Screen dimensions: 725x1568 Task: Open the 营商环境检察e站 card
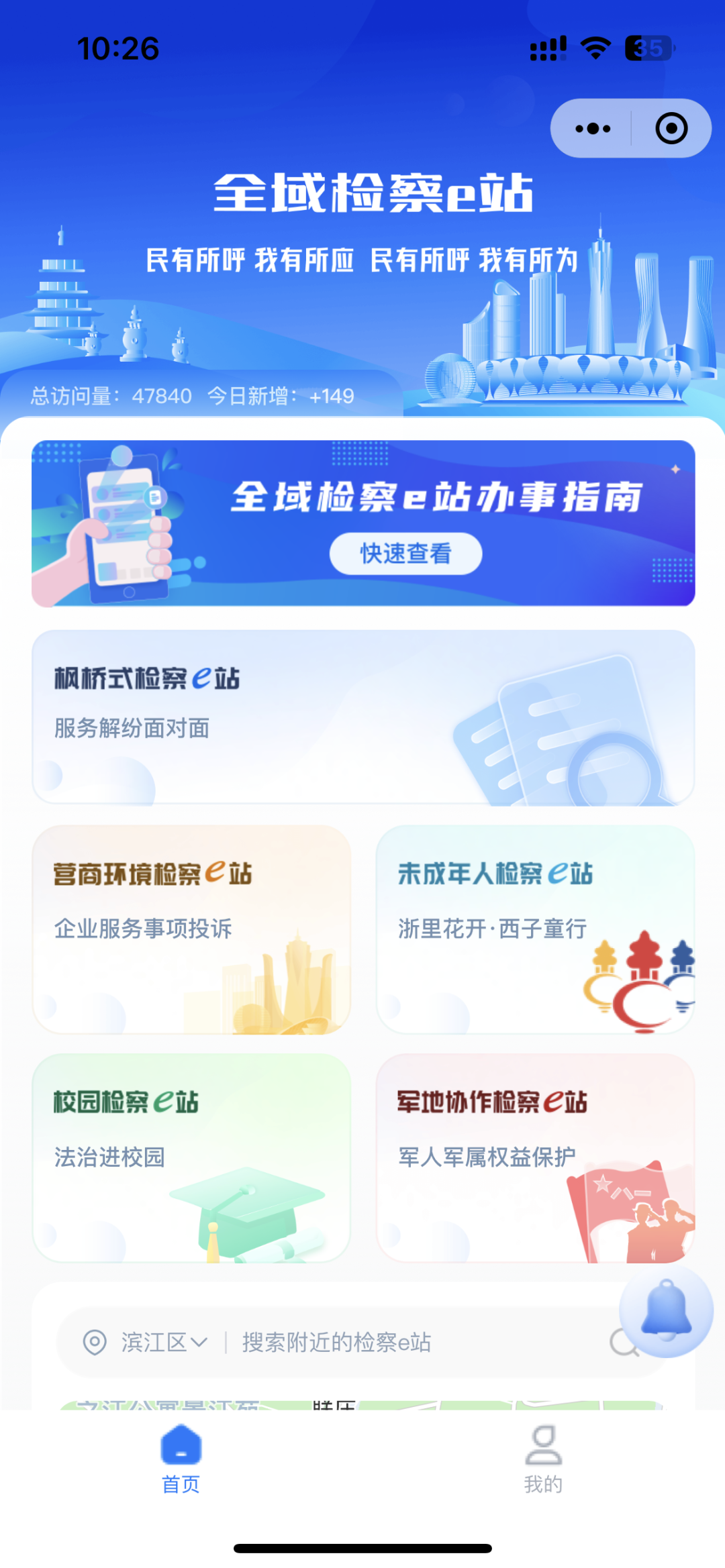click(191, 929)
